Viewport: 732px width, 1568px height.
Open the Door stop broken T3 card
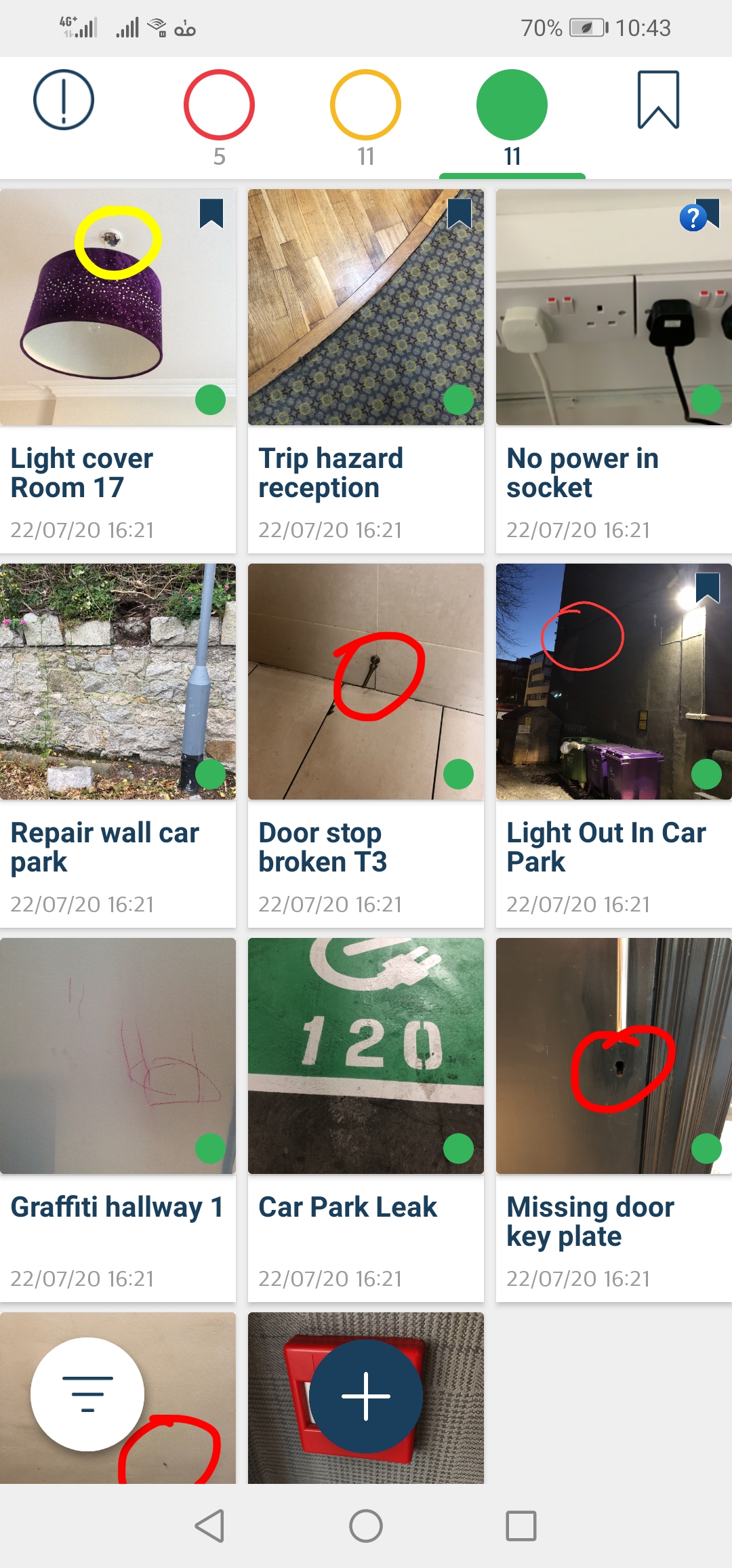pos(366,745)
